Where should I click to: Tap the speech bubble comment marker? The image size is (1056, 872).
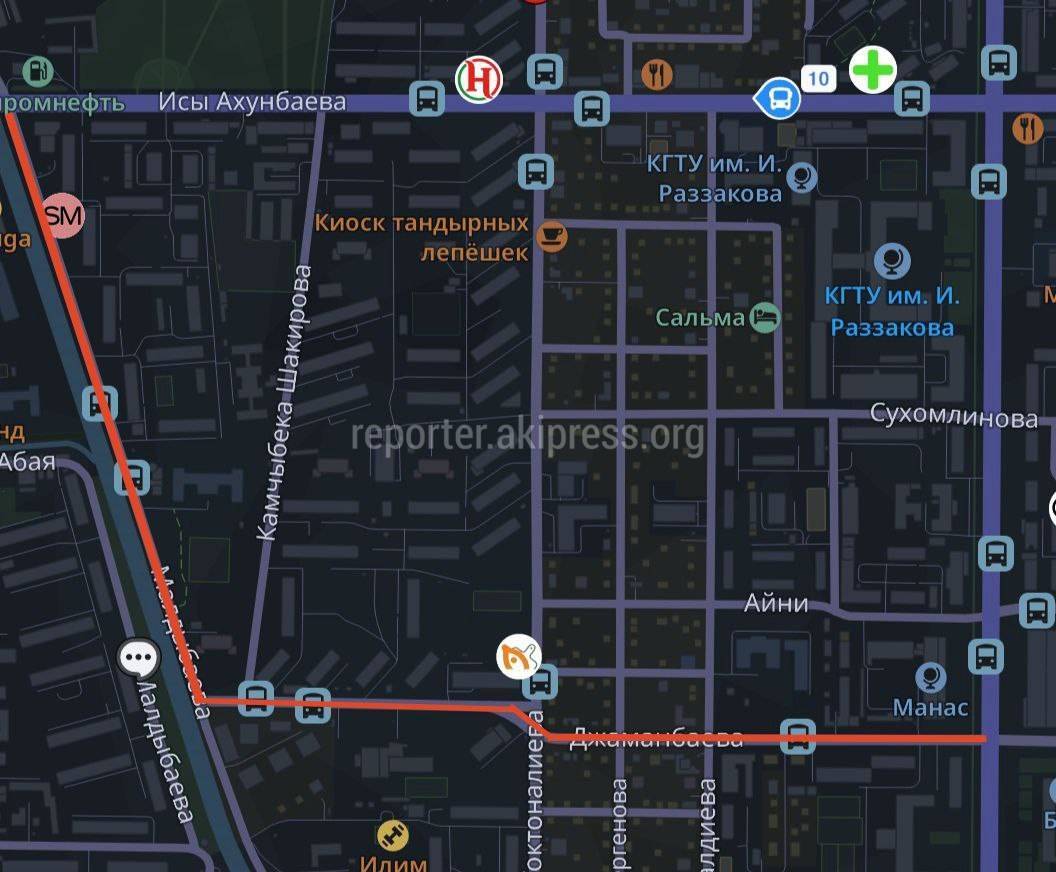139,659
